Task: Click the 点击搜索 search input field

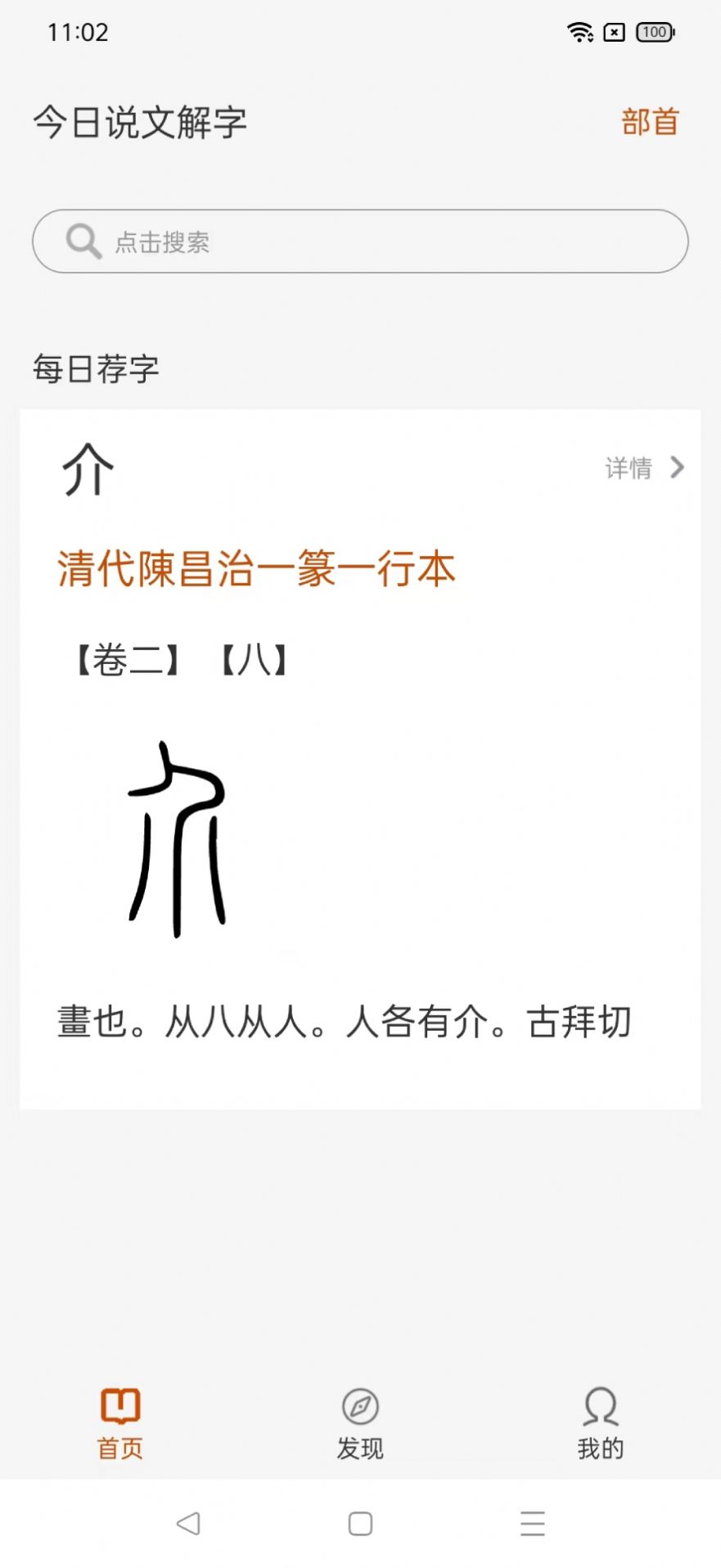Action: 360,241
